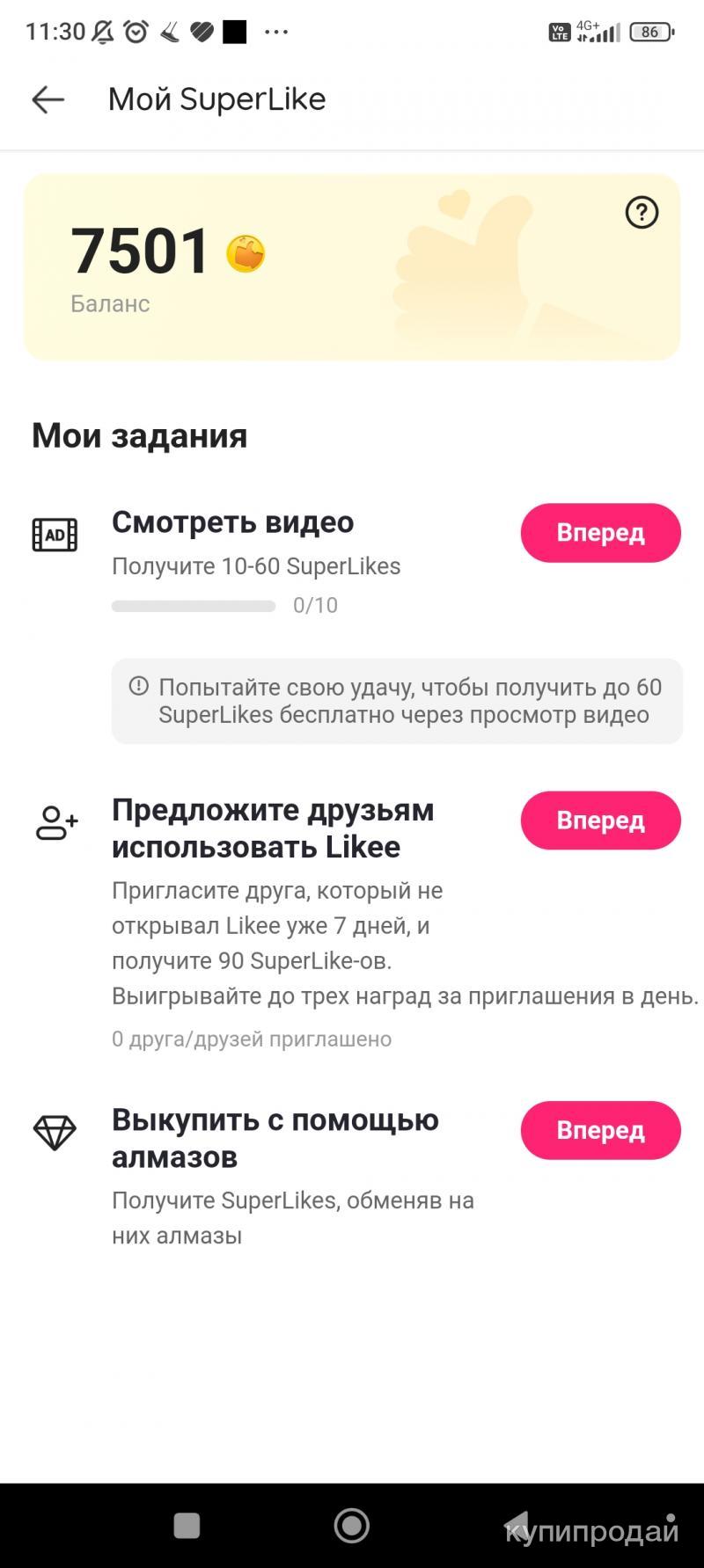
Task: Tap Вперед to invite friends to Likee
Action: click(x=600, y=820)
